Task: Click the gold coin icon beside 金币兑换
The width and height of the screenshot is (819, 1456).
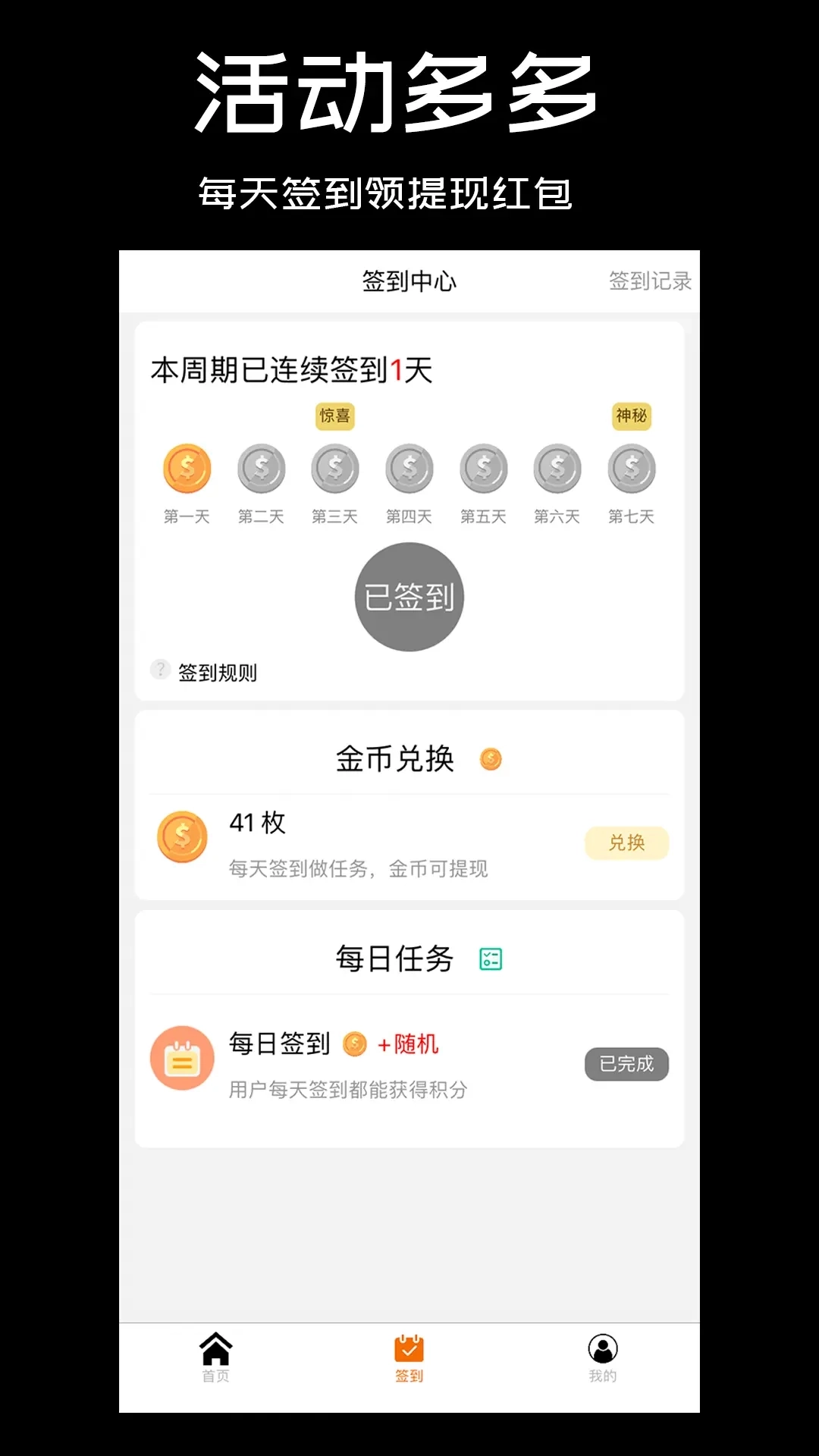Action: [490, 758]
